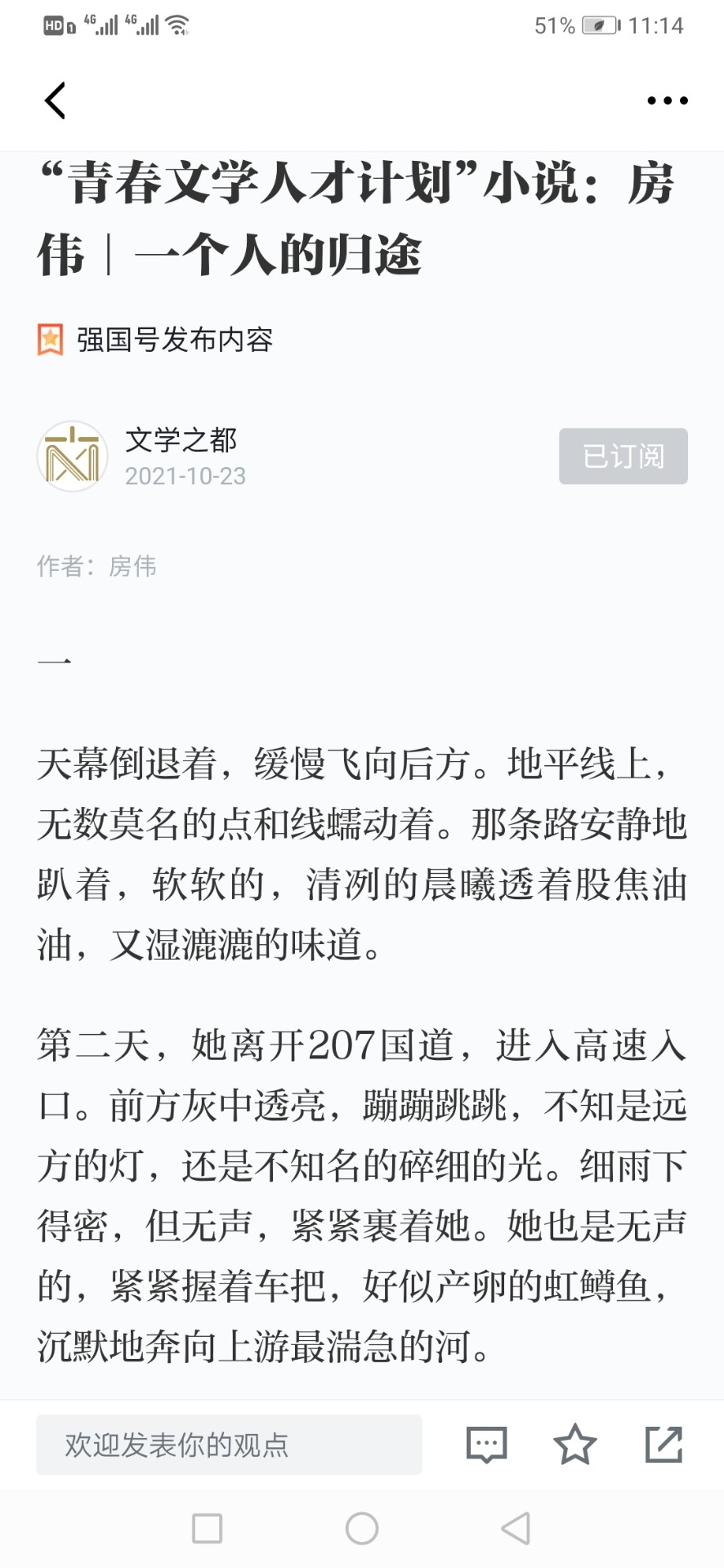Tap the system home button
724x1568 pixels.
point(361,1528)
